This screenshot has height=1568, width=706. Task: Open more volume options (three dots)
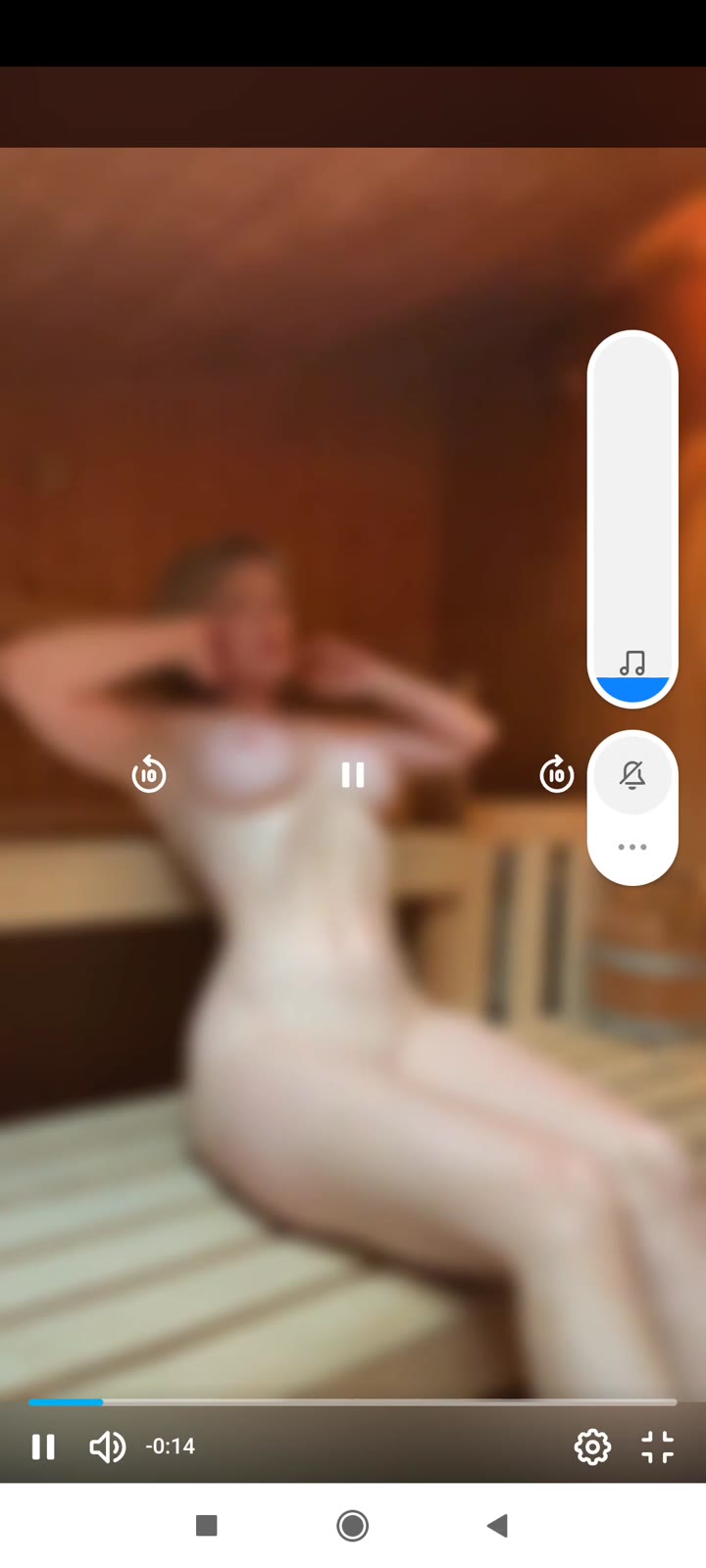point(632,847)
